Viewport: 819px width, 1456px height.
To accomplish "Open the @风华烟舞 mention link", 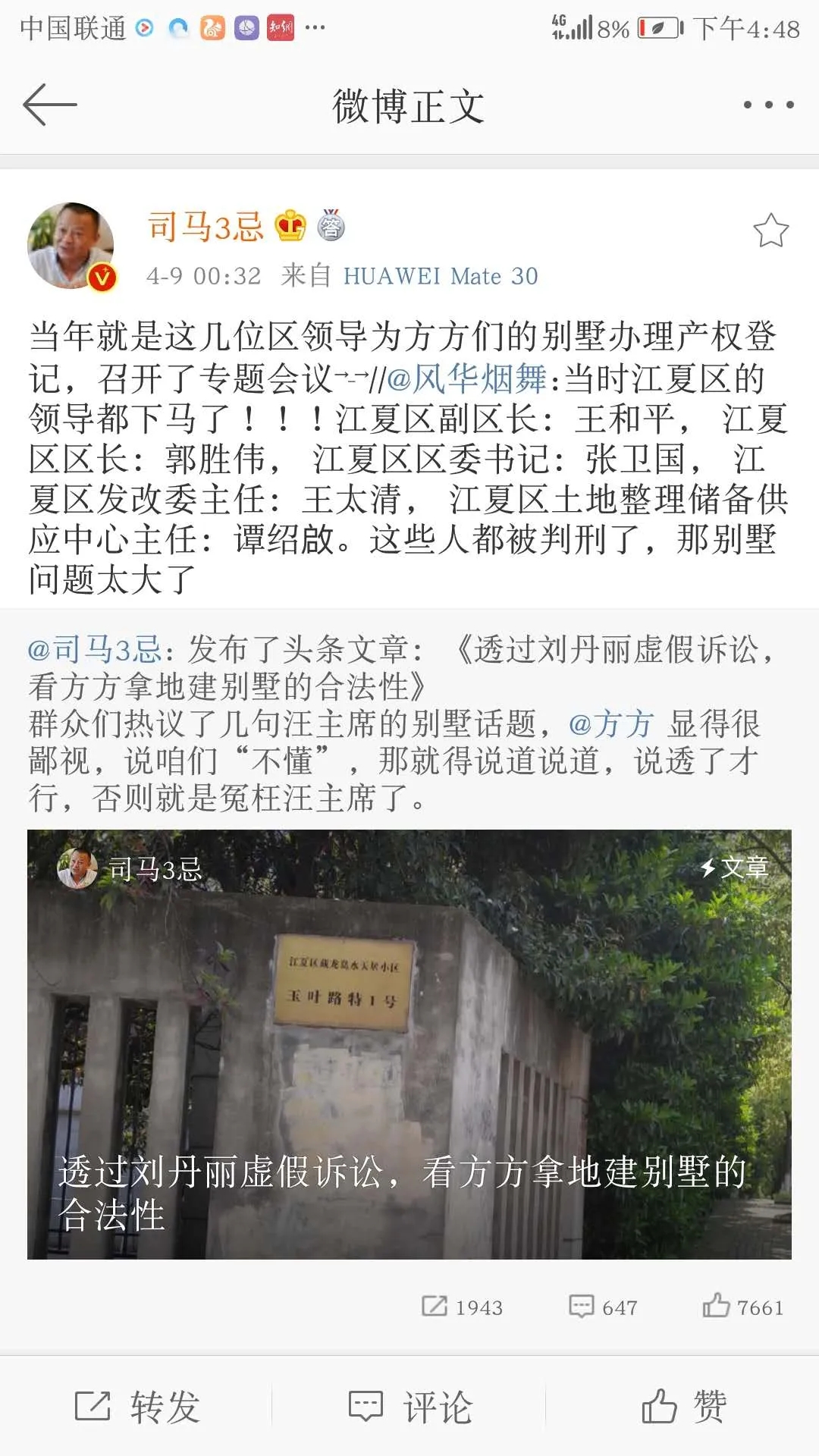I will 466,378.
